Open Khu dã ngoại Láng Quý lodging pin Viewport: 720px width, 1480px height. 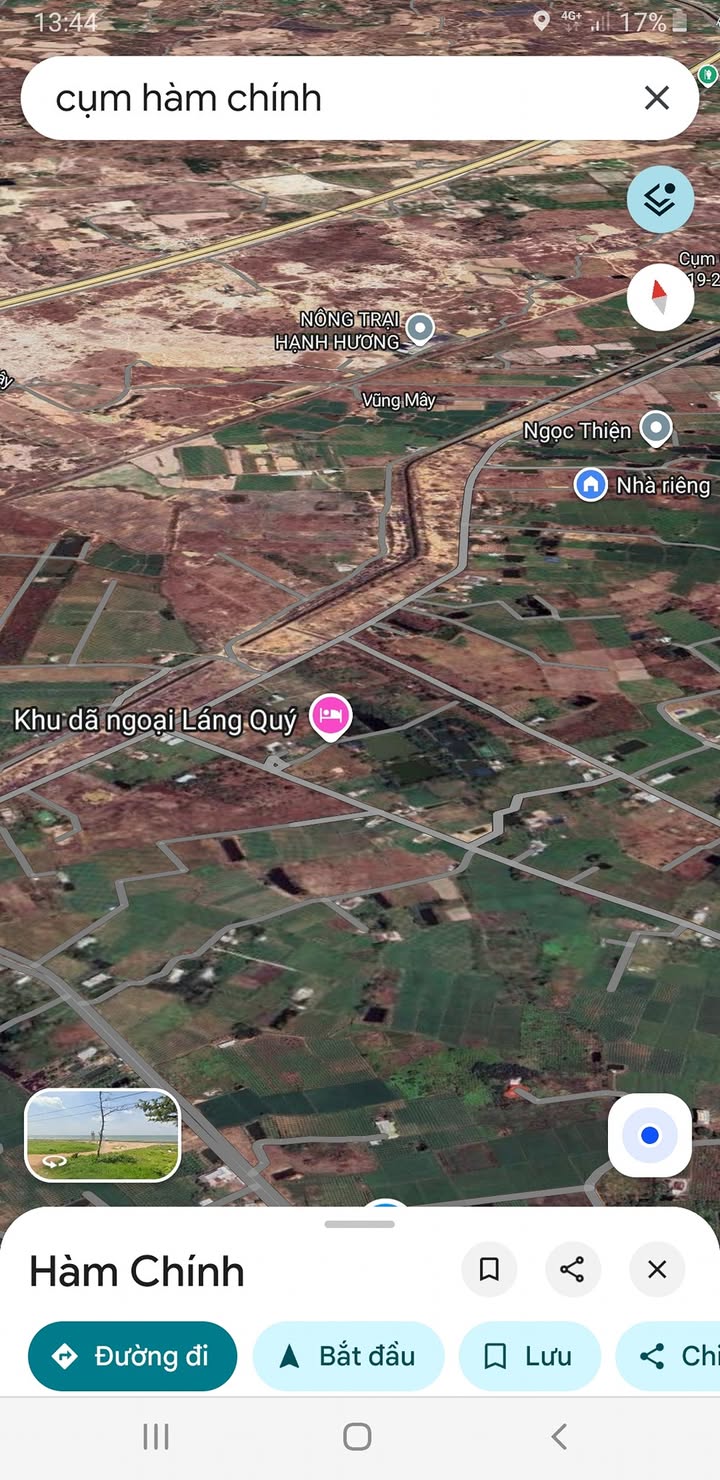[331, 716]
